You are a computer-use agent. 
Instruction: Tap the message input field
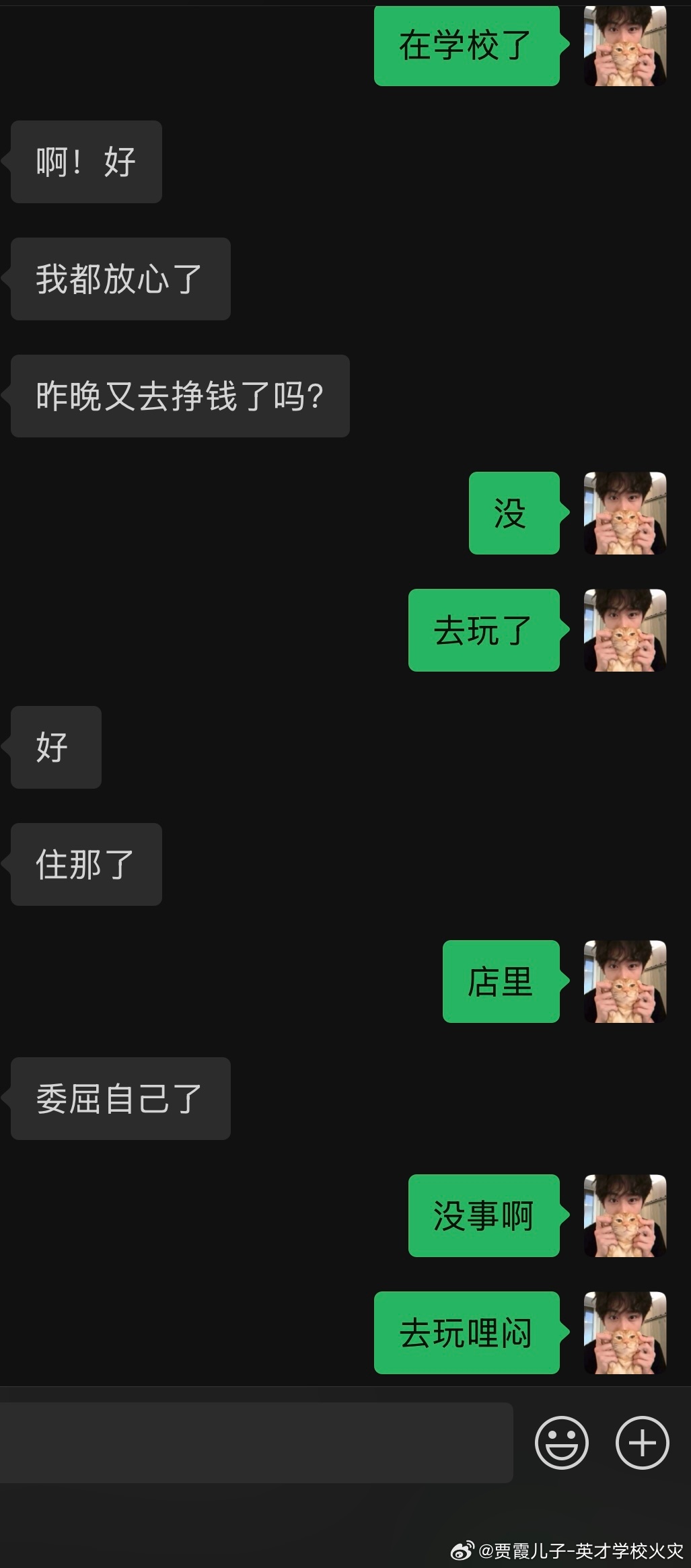[x=256, y=1442]
